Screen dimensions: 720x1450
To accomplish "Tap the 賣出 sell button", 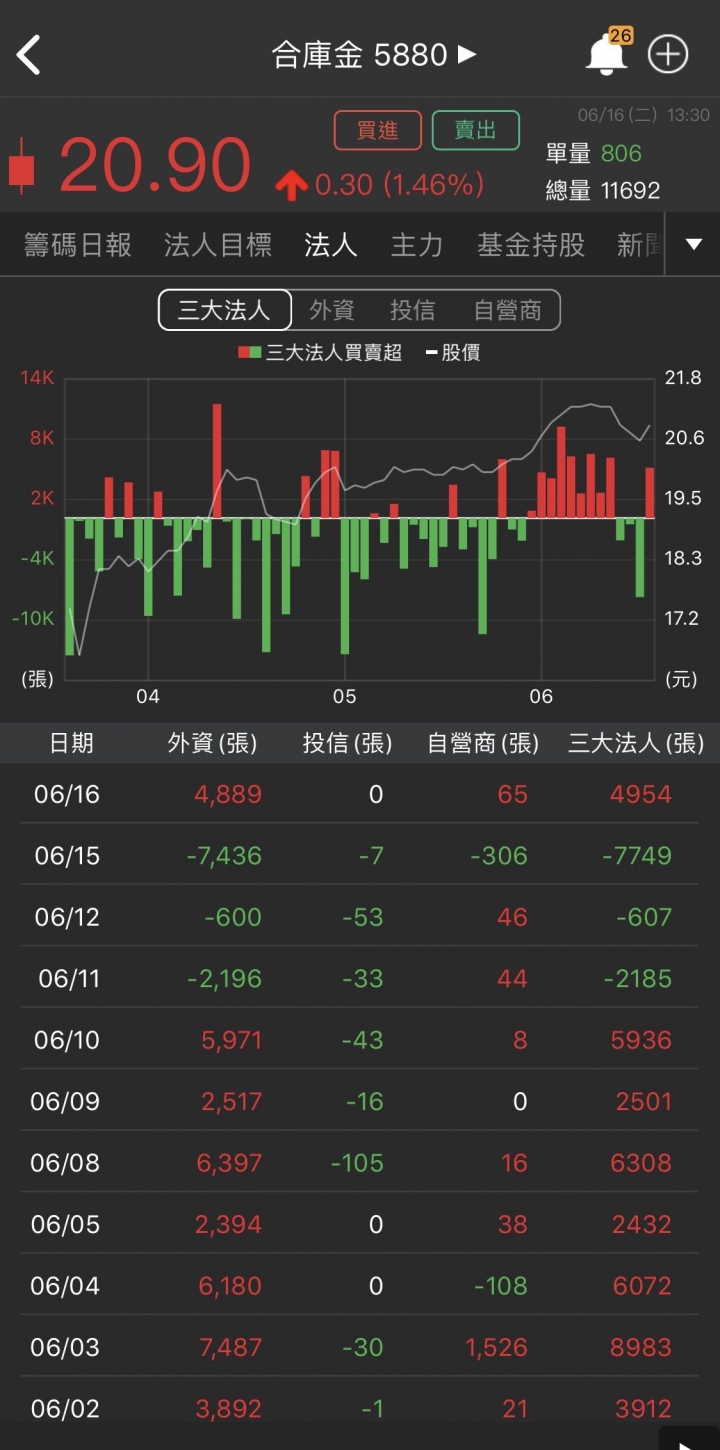I will (x=476, y=130).
